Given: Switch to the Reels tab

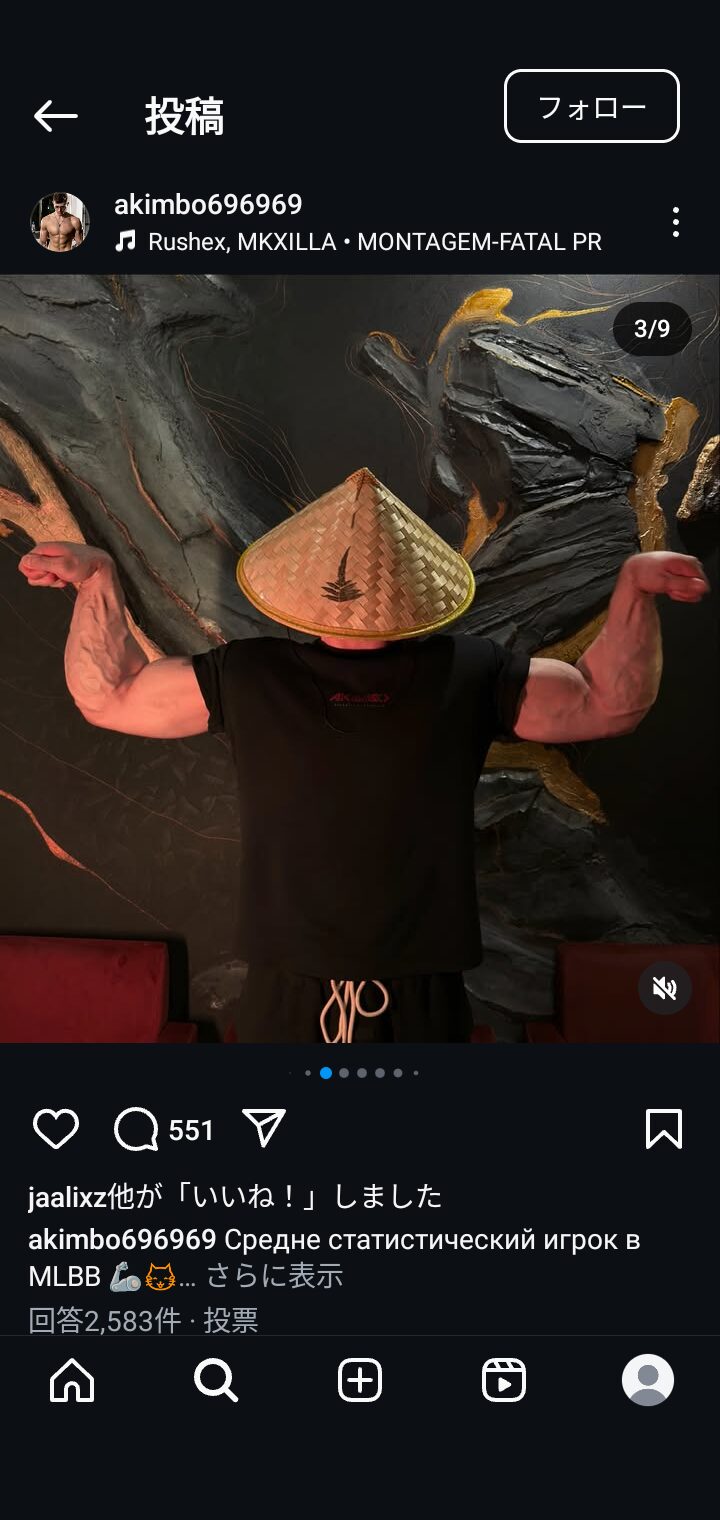Looking at the screenshot, I should 504,1381.
